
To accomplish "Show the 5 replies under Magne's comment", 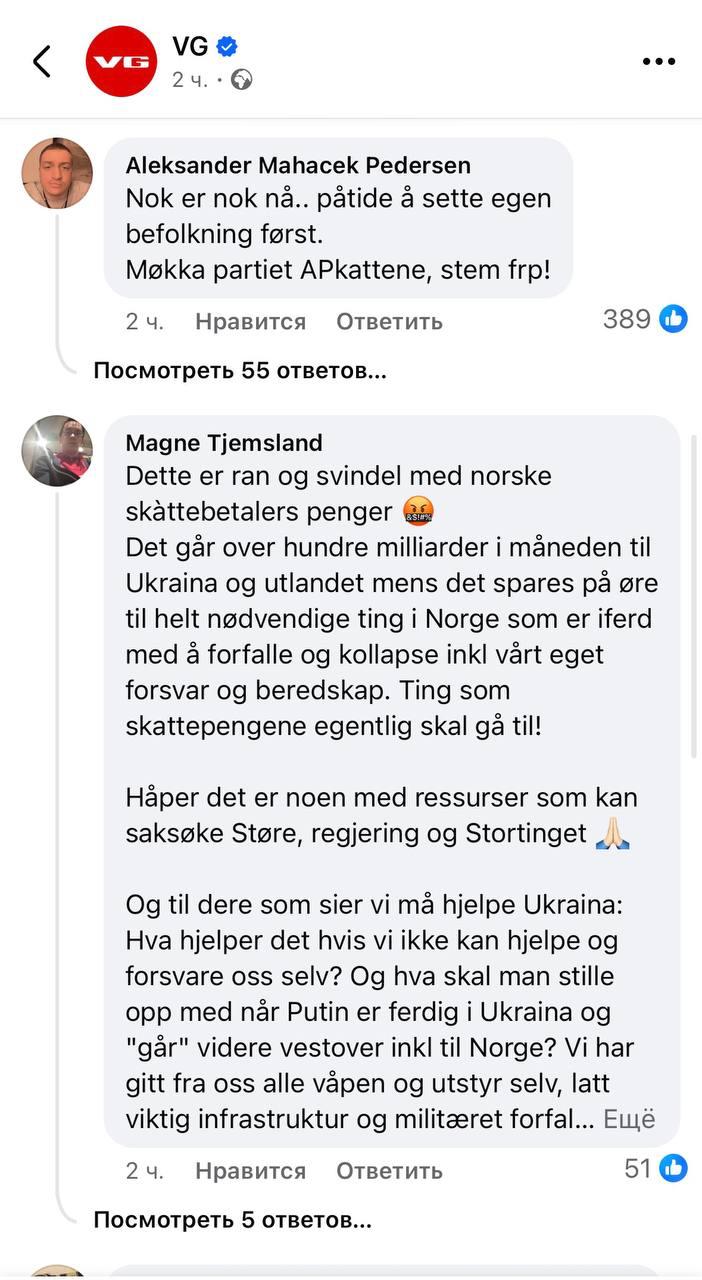I will [x=232, y=1220].
